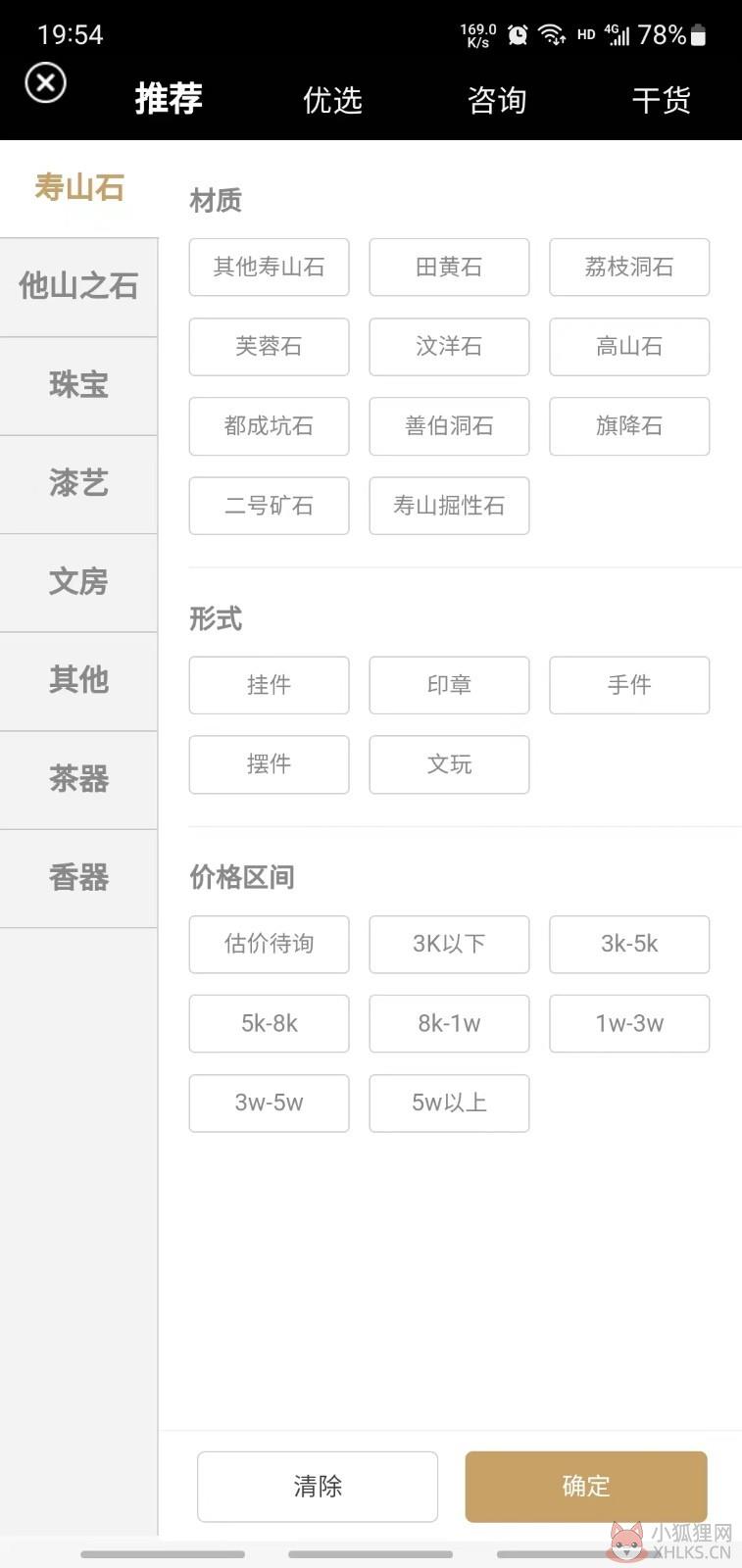Open the 漆艺 category

pyautogui.click(x=78, y=484)
